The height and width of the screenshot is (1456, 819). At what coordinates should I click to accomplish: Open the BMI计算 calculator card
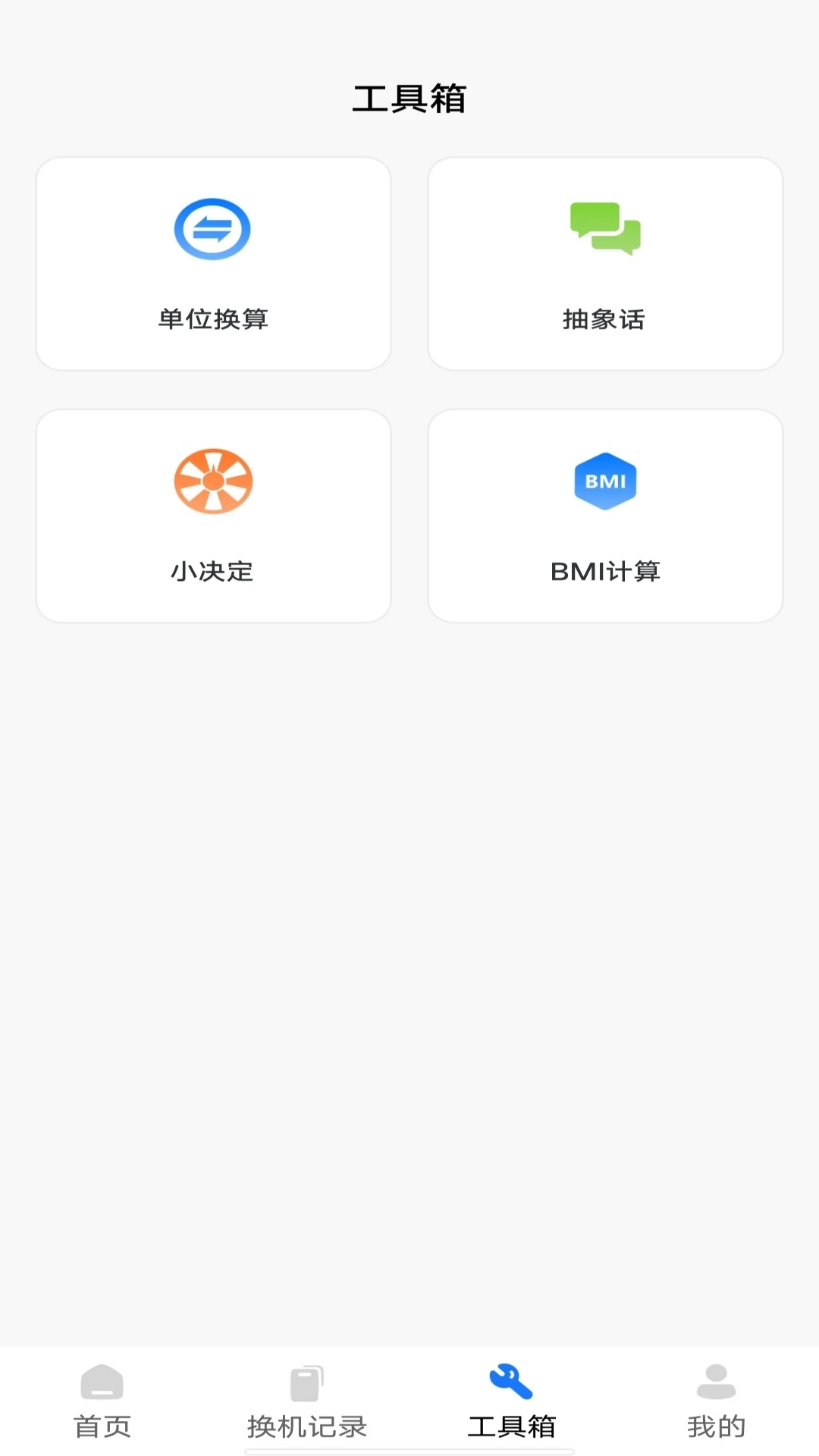(x=605, y=516)
